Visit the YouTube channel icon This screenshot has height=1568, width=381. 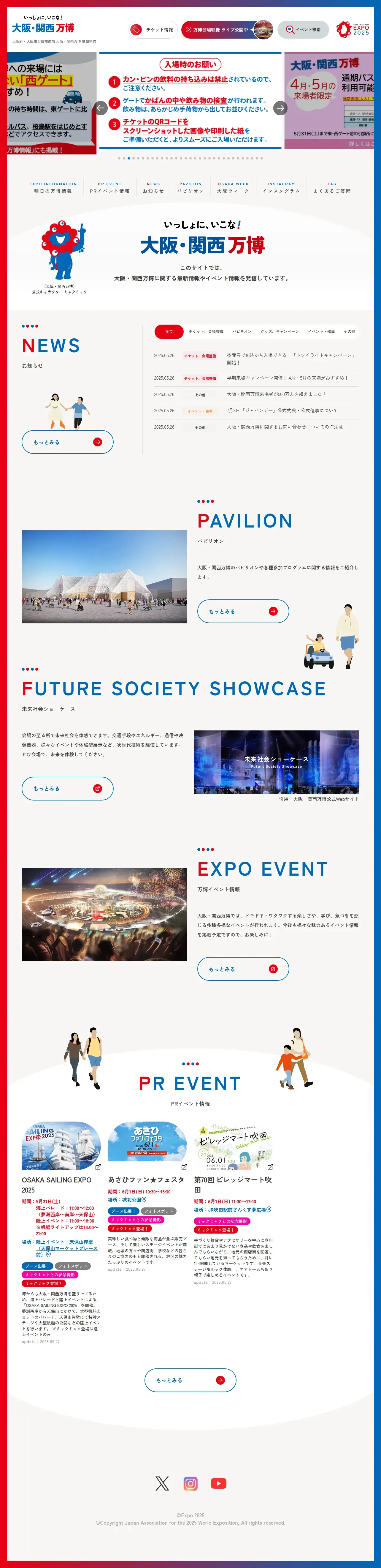click(219, 1483)
